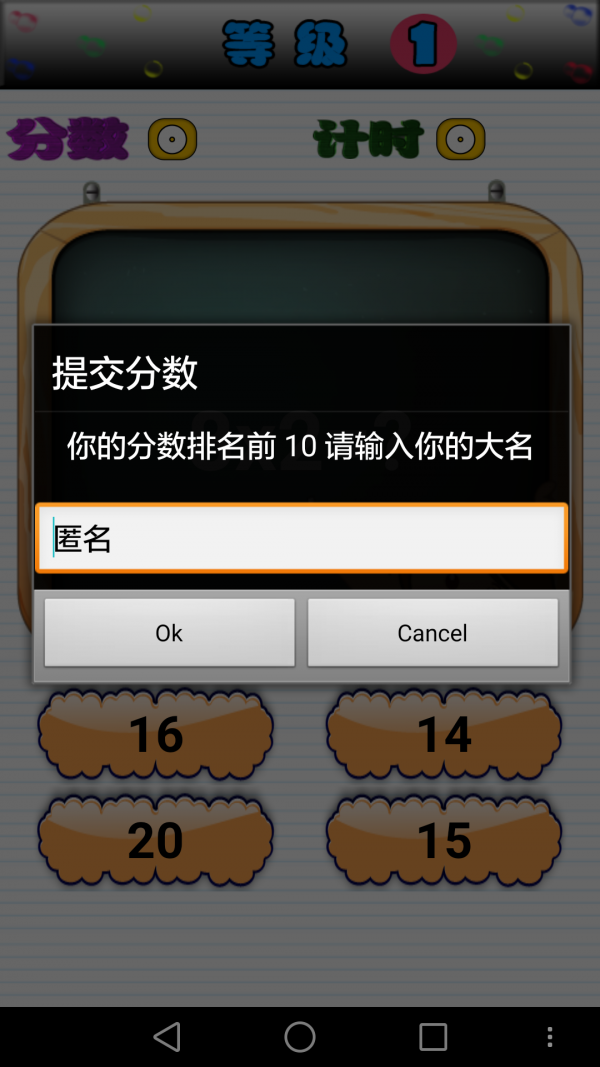The width and height of the screenshot is (600, 1067).
Task: Open the system overflow menu dots
Action: tap(549, 1036)
